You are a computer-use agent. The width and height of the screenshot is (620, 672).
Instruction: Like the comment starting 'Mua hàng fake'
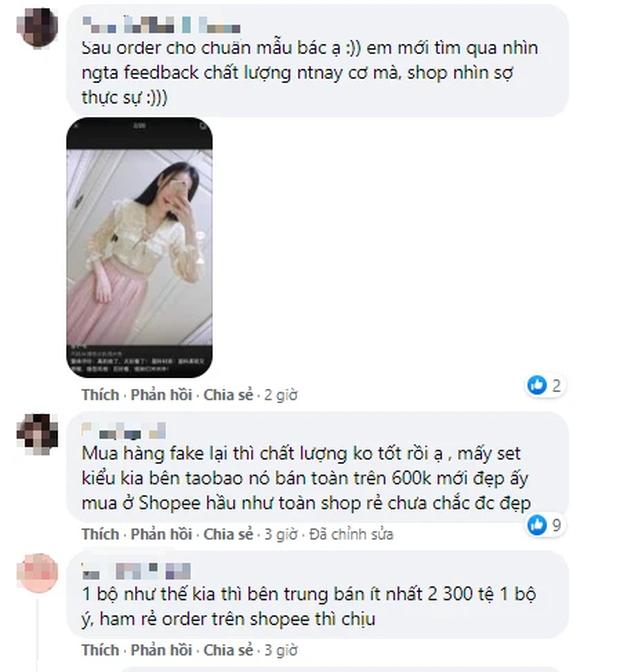[99, 534]
